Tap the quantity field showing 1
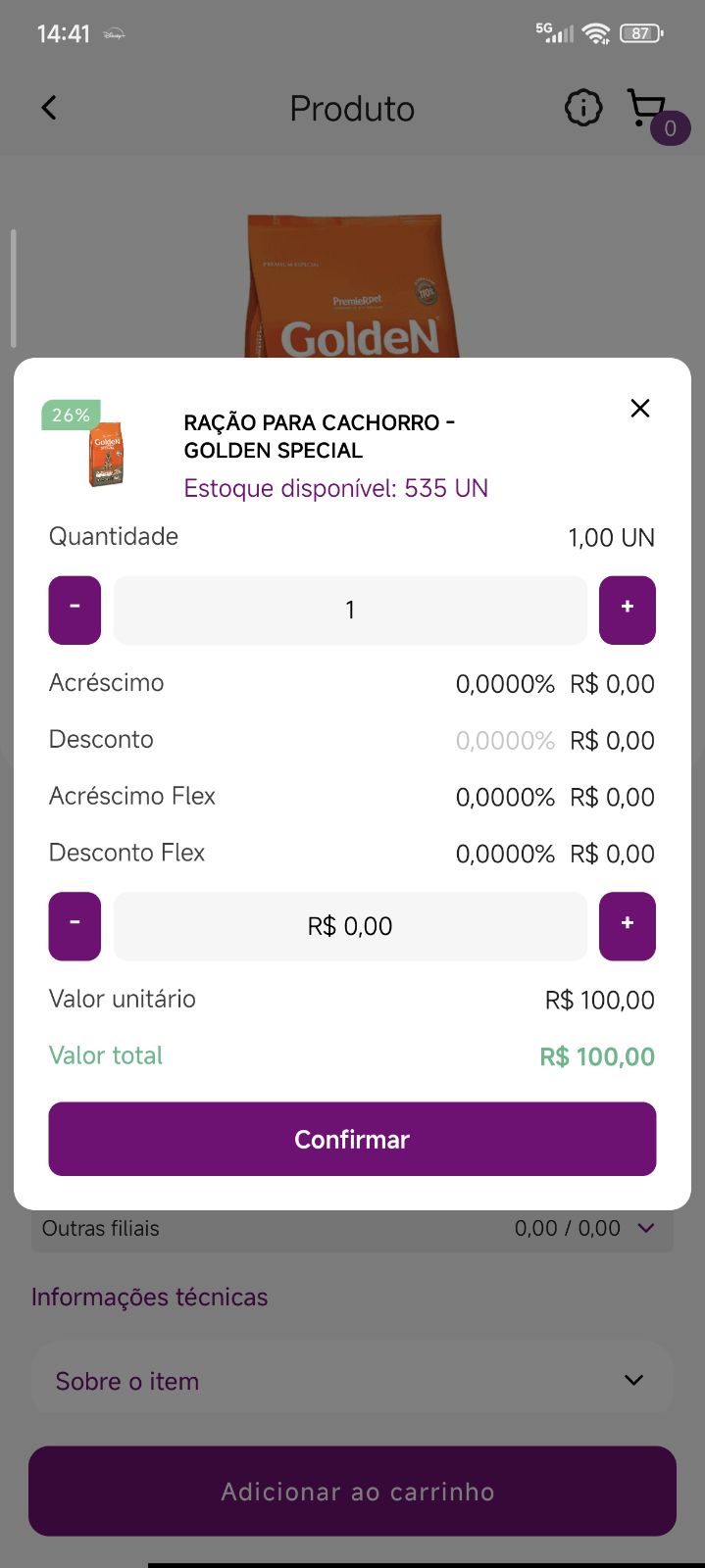Viewport: 705px width, 1568px height. [350, 610]
